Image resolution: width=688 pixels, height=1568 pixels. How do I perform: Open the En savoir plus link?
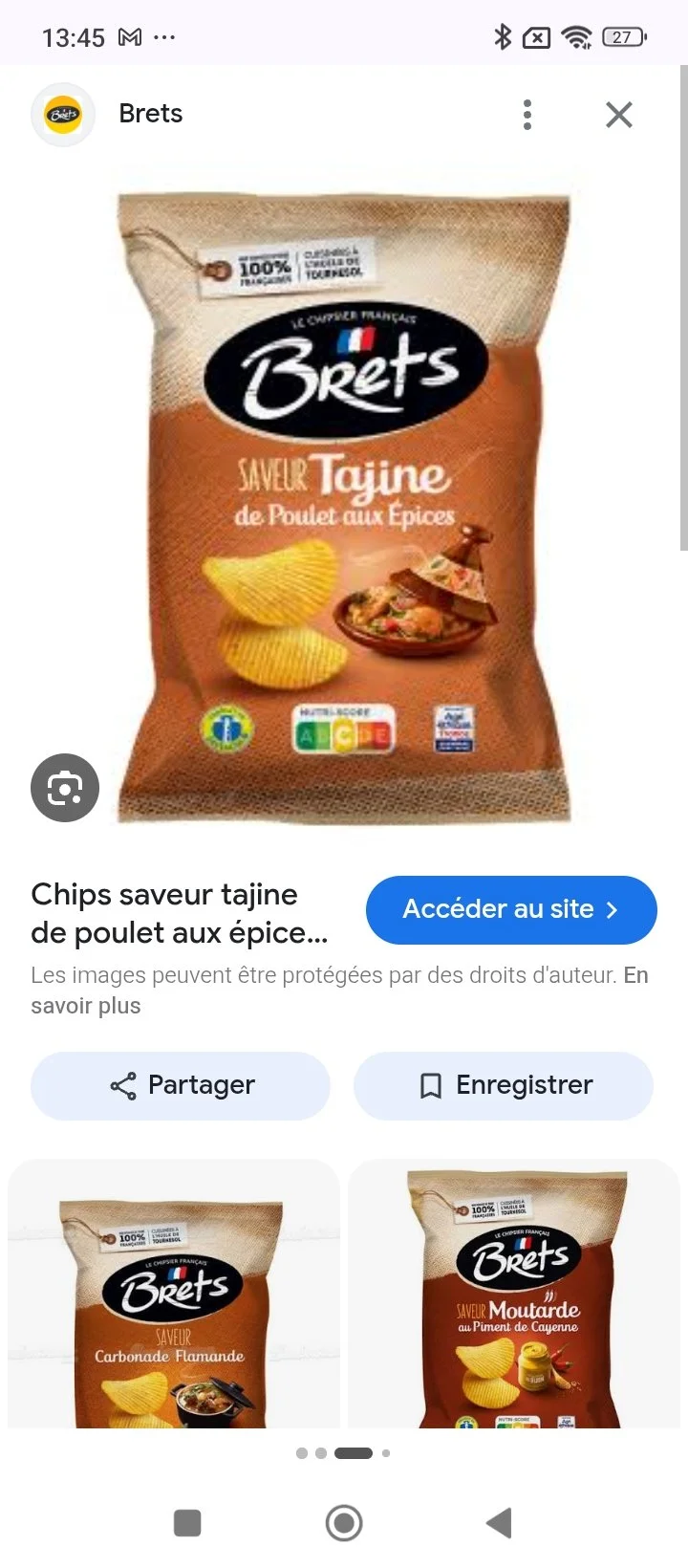[x=339, y=991]
